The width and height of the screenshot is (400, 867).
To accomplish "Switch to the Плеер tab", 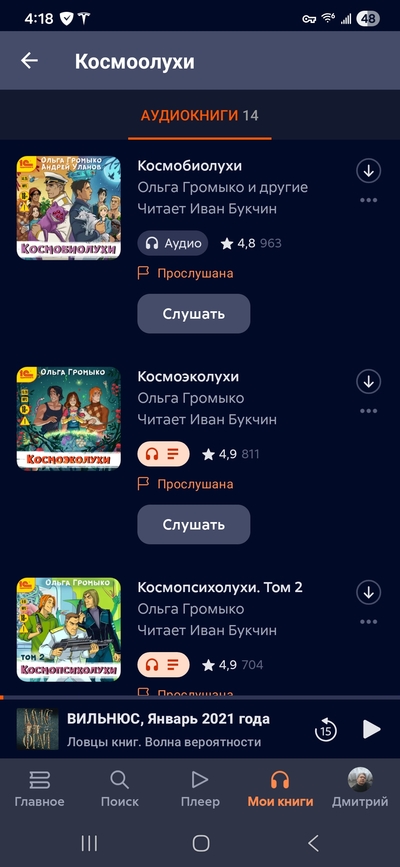I will [200, 788].
